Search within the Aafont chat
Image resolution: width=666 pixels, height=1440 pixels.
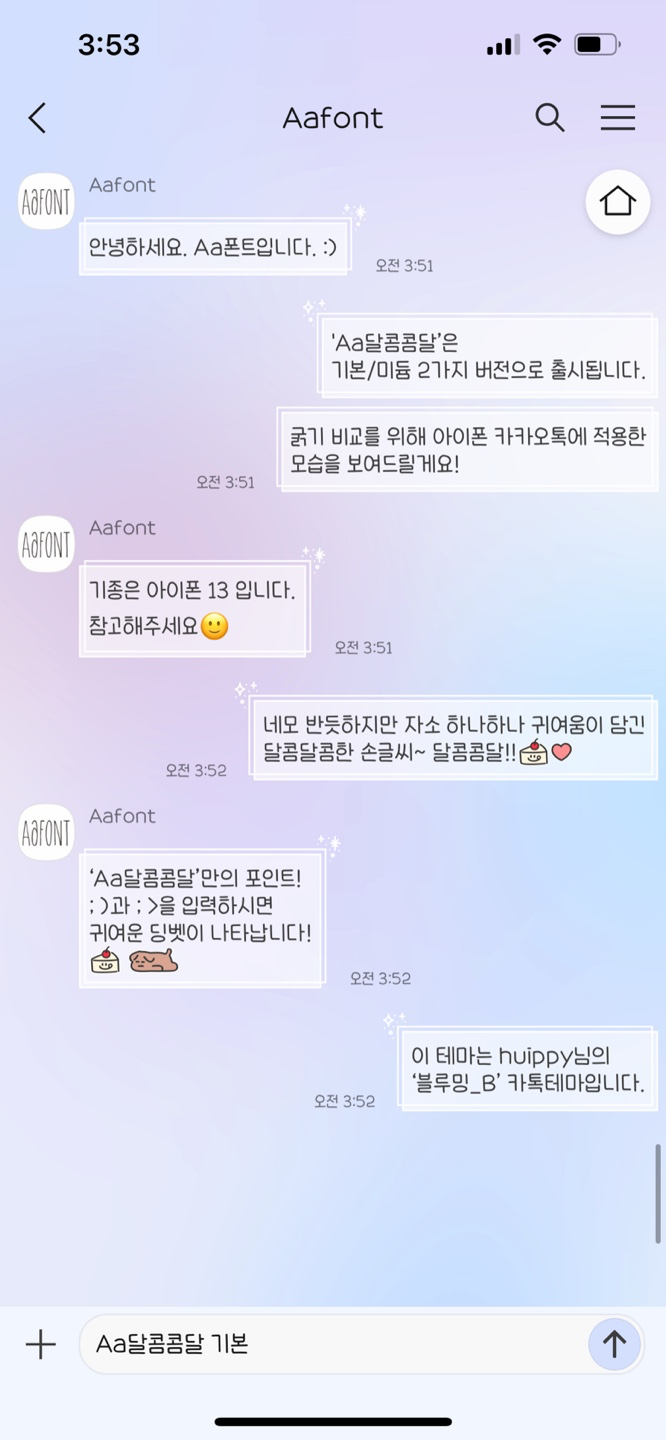(x=549, y=118)
